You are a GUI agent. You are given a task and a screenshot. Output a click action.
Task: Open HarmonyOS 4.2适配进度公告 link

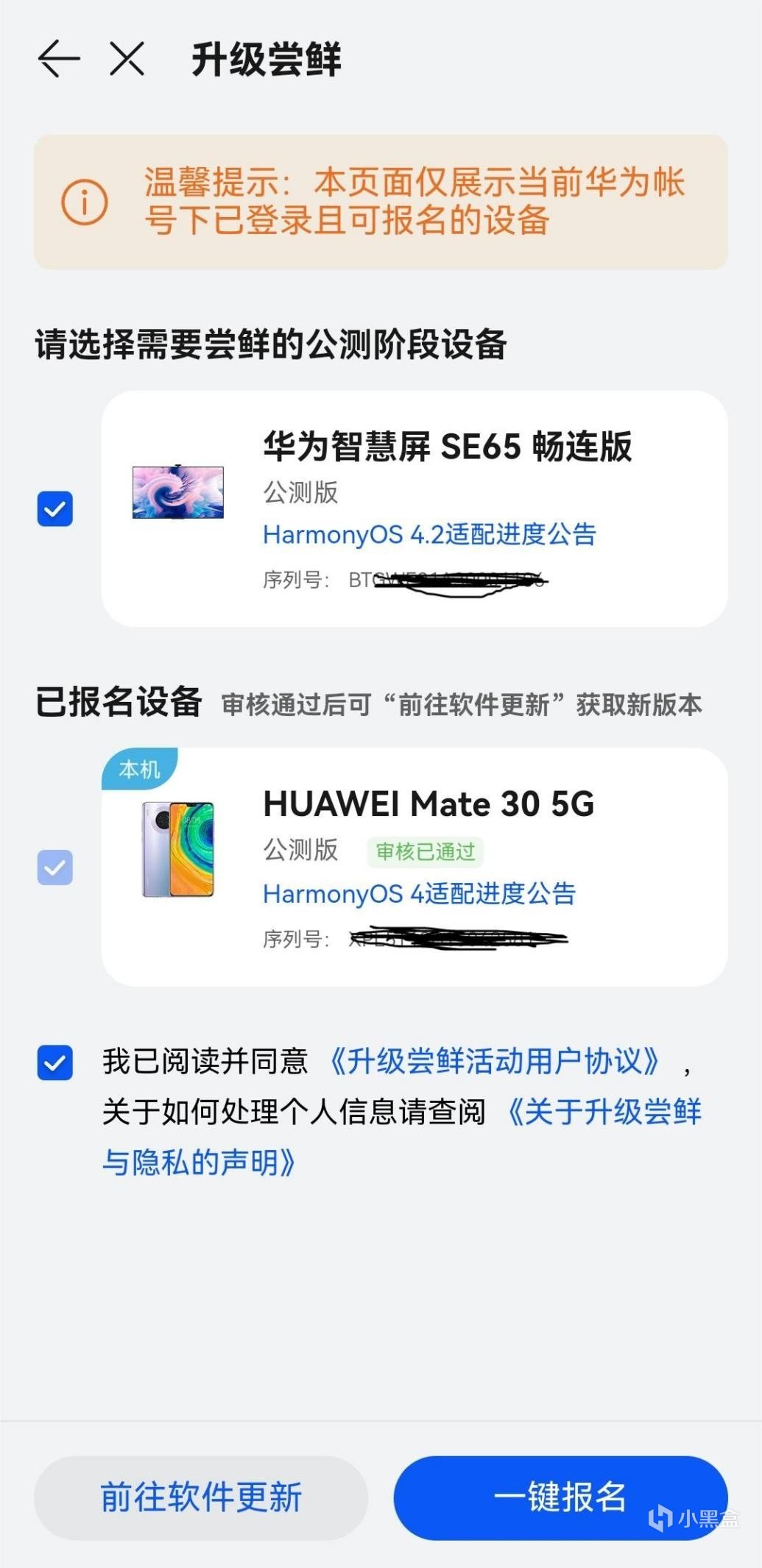pyautogui.click(x=429, y=535)
